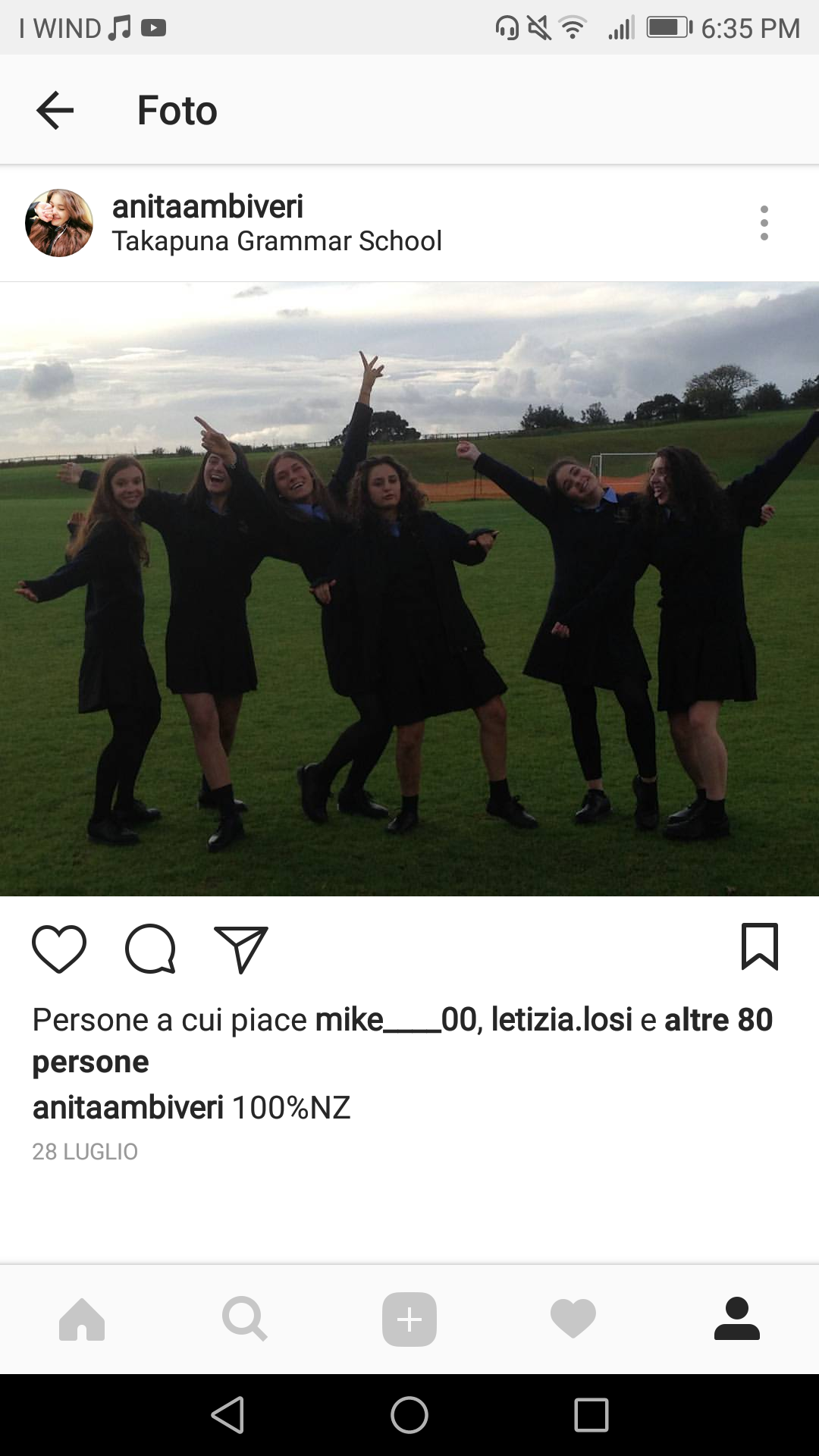
Task: Create a new post with the plus button
Action: [x=409, y=1319]
